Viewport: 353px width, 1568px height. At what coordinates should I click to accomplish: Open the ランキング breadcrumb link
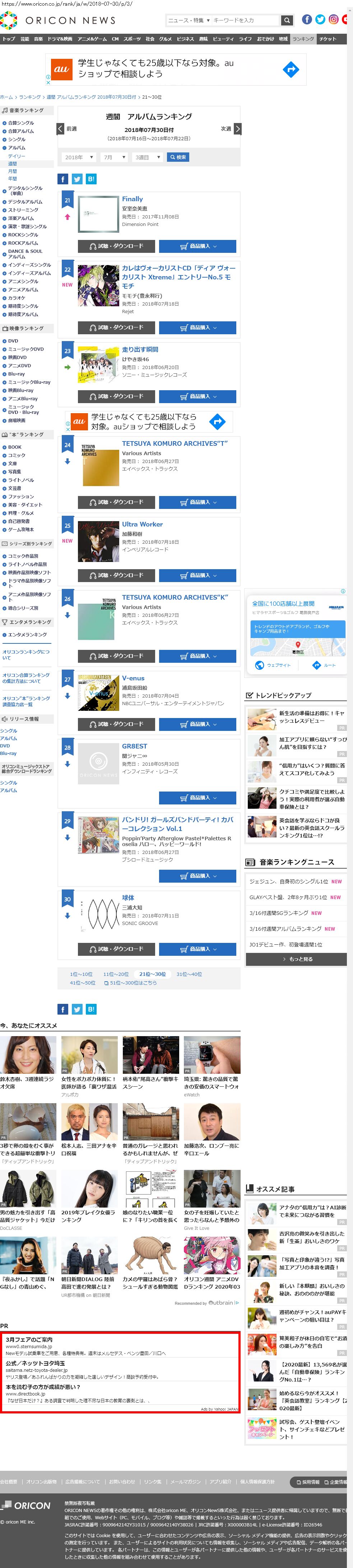(x=29, y=97)
